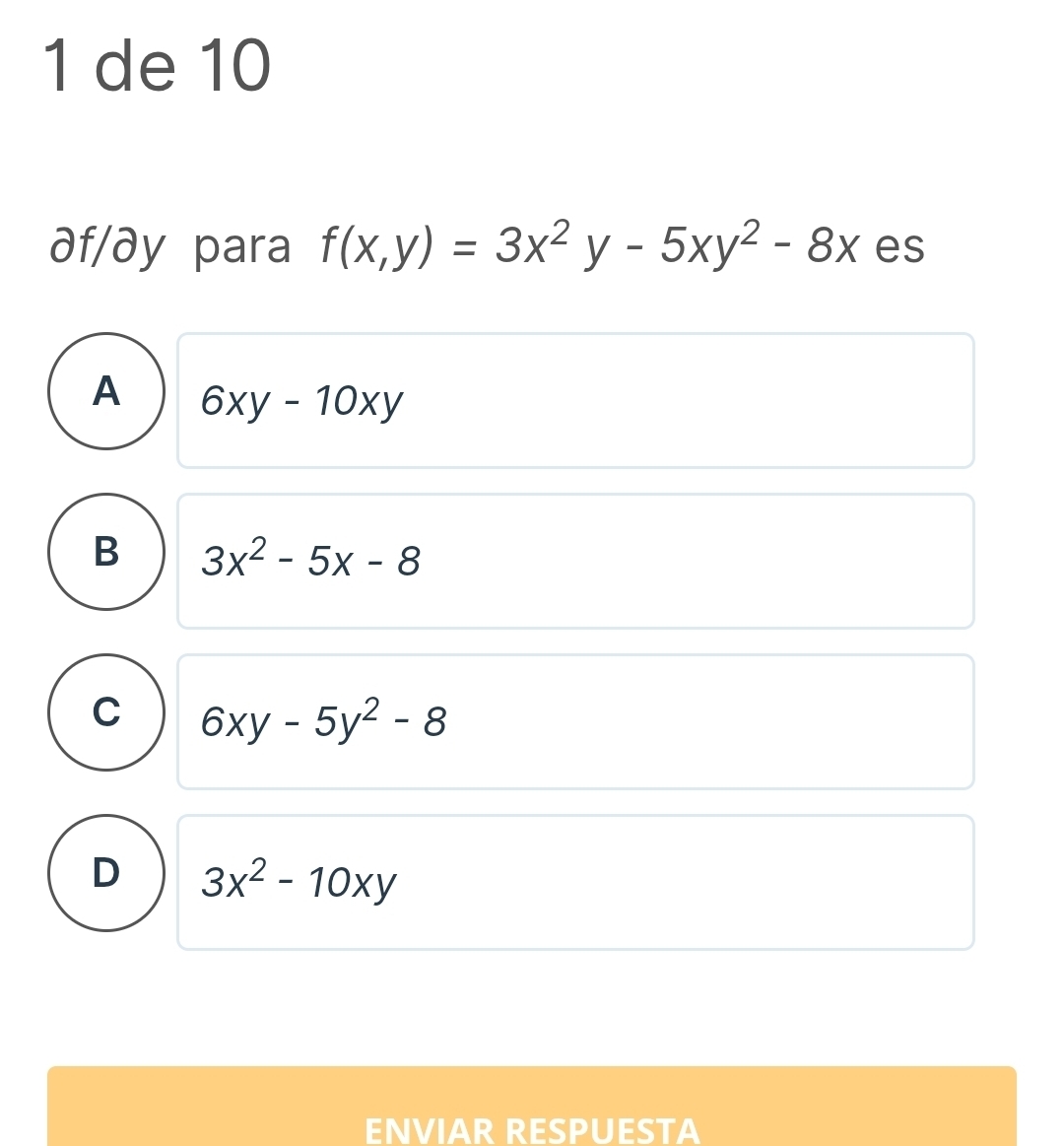Select answer option A radio button
Screen dimensions: 1064x1146
pyautogui.click(x=106, y=394)
